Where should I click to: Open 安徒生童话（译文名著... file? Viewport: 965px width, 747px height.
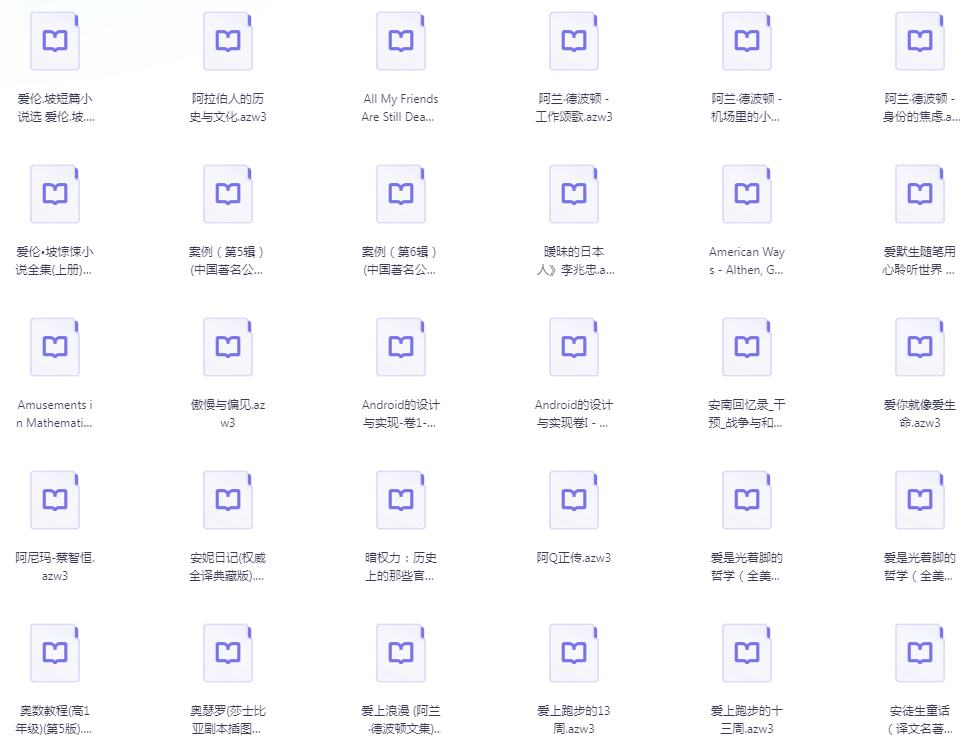(x=919, y=653)
